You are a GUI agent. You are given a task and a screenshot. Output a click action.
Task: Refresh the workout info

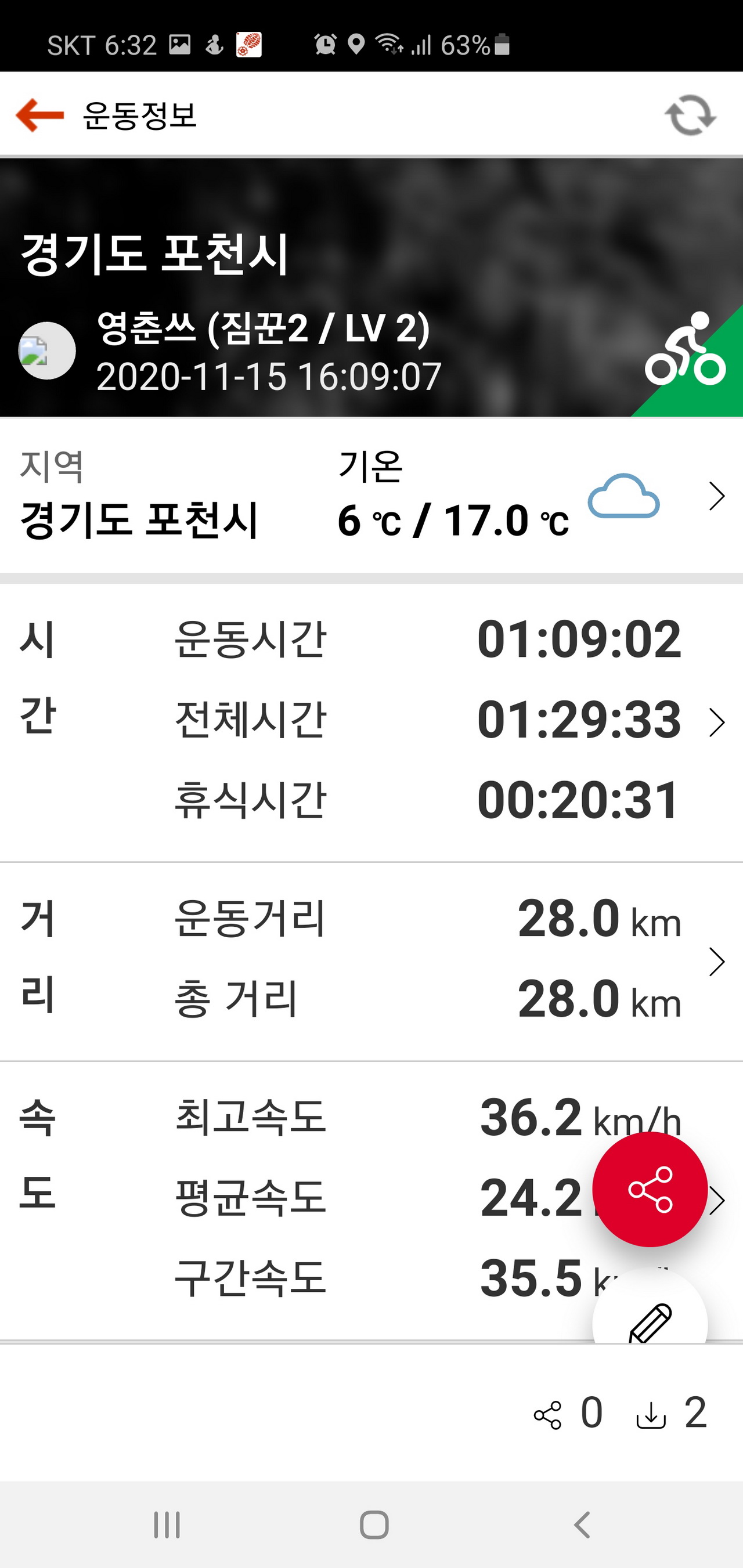[x=690, y=115]
